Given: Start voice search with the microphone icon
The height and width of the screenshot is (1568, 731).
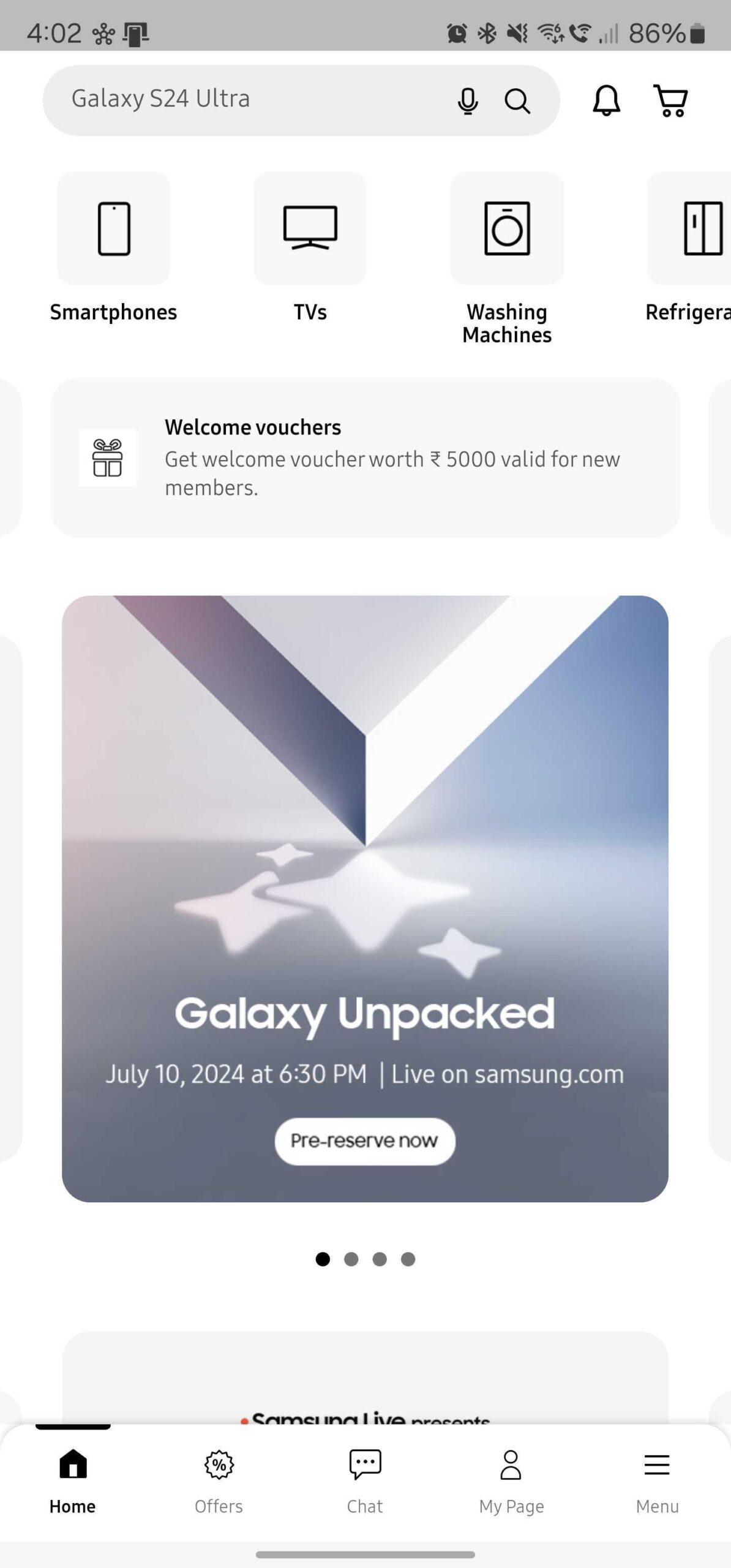Looking at the screenshot, I should [x=468, y=101].
